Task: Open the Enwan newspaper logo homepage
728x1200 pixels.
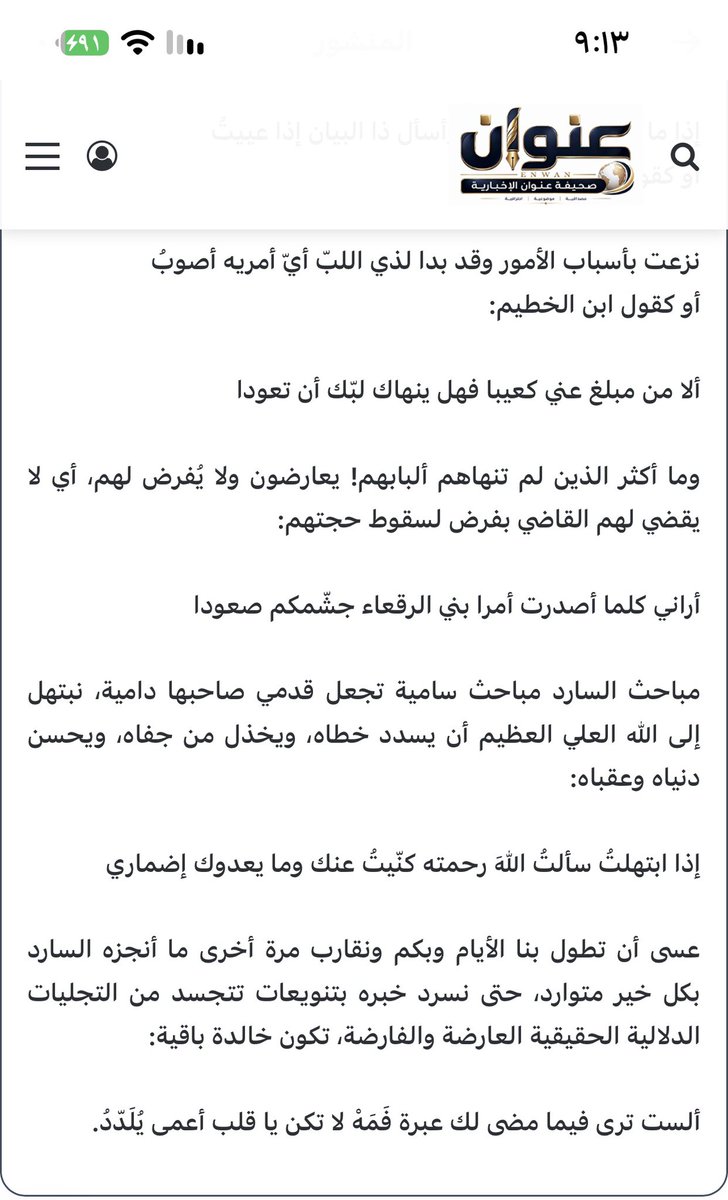Action: click(545, 155)
